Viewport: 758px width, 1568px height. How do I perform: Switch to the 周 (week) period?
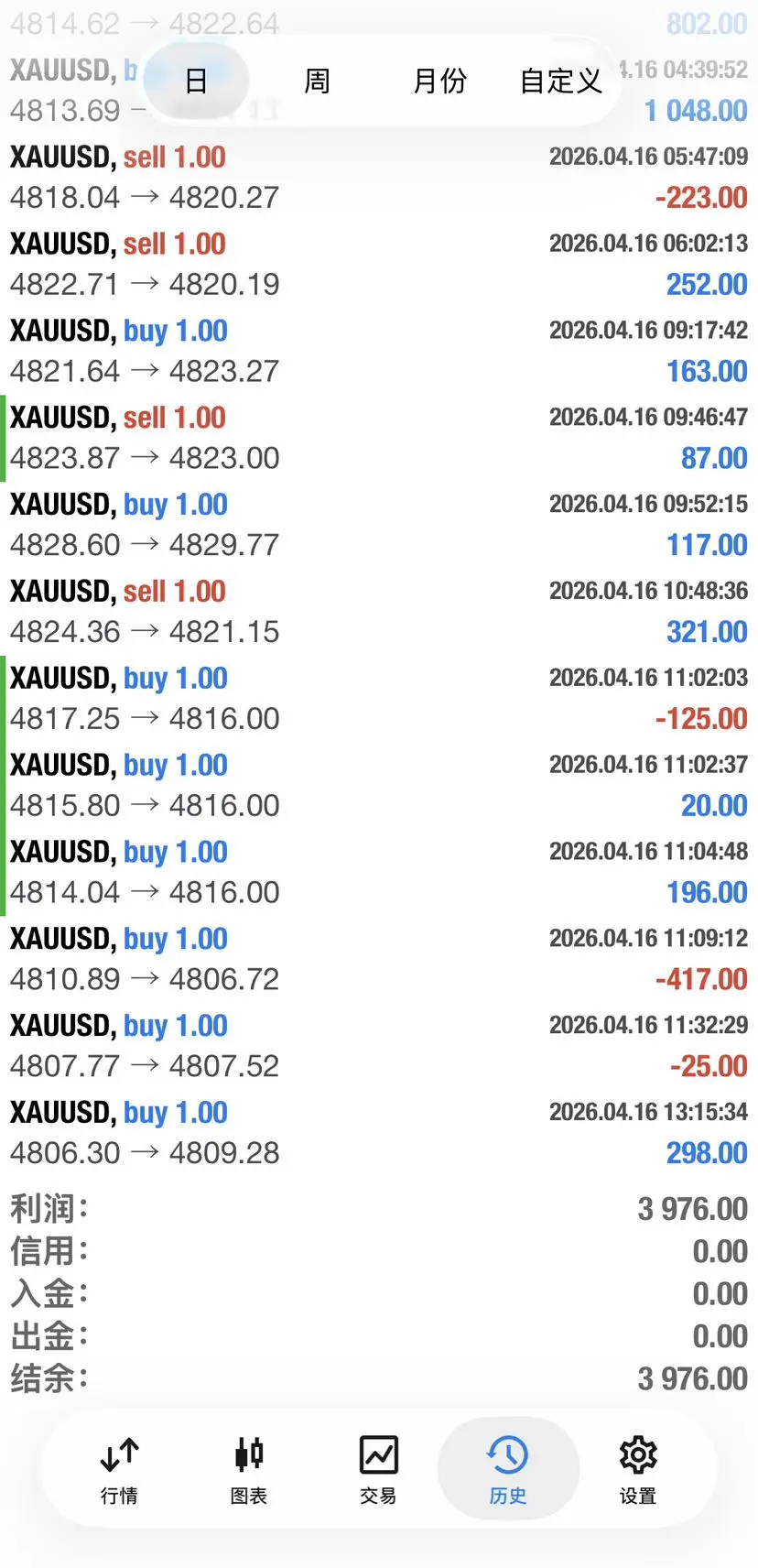tap(317, 82)
